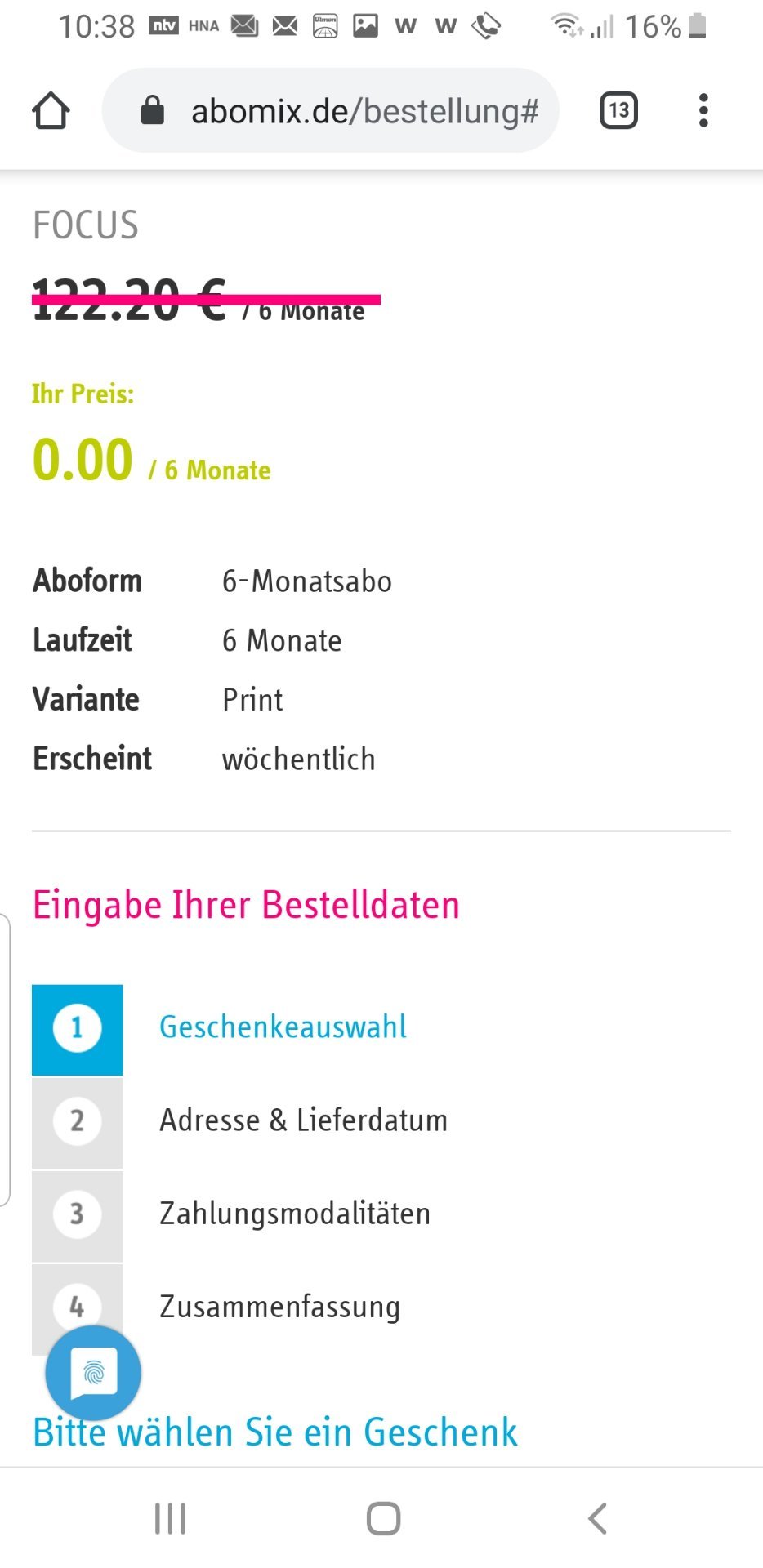Viewport: 763px width, 1568px height.
Task: Tap the system back button
Action: click(597, 1518)
